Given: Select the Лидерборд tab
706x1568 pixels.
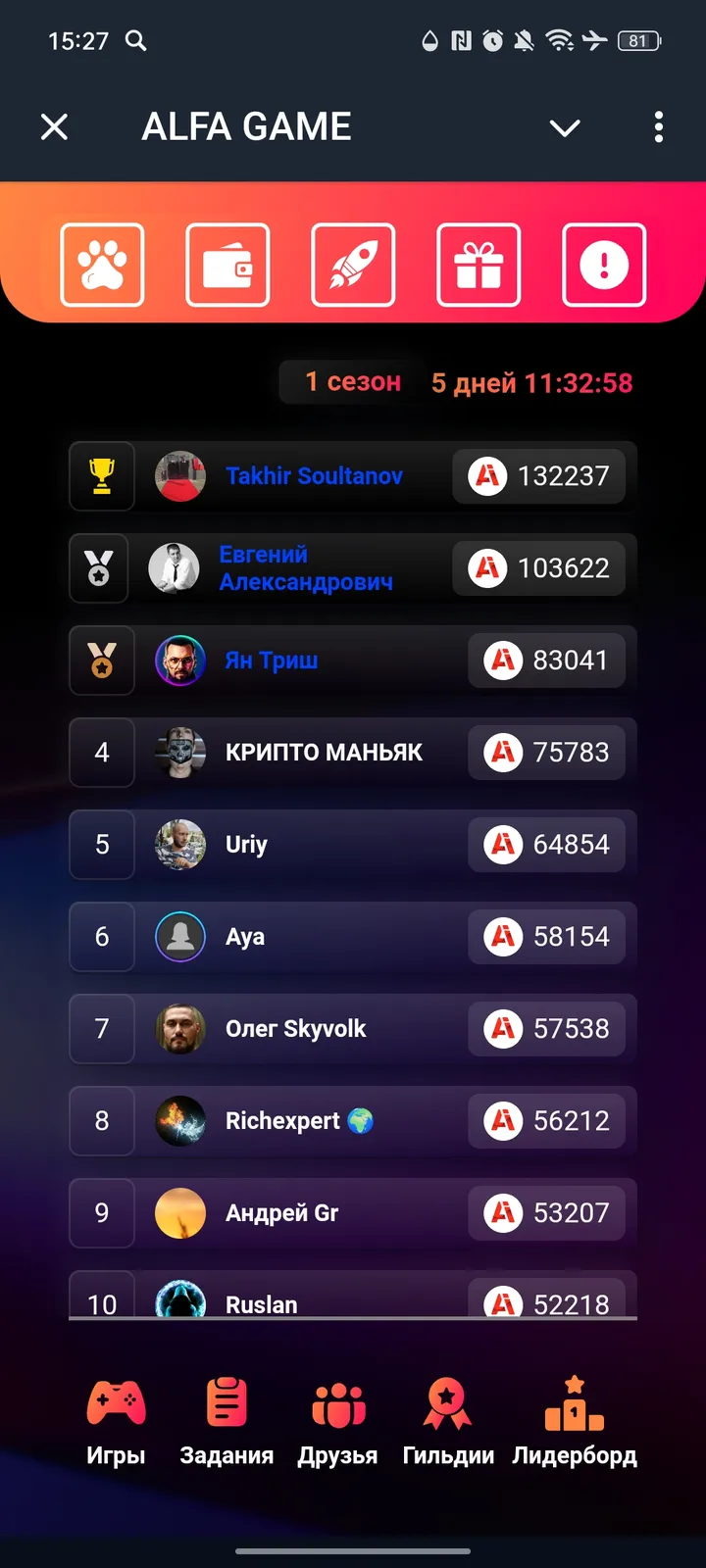Looking at the screenshot, I should click(575, 1421).
